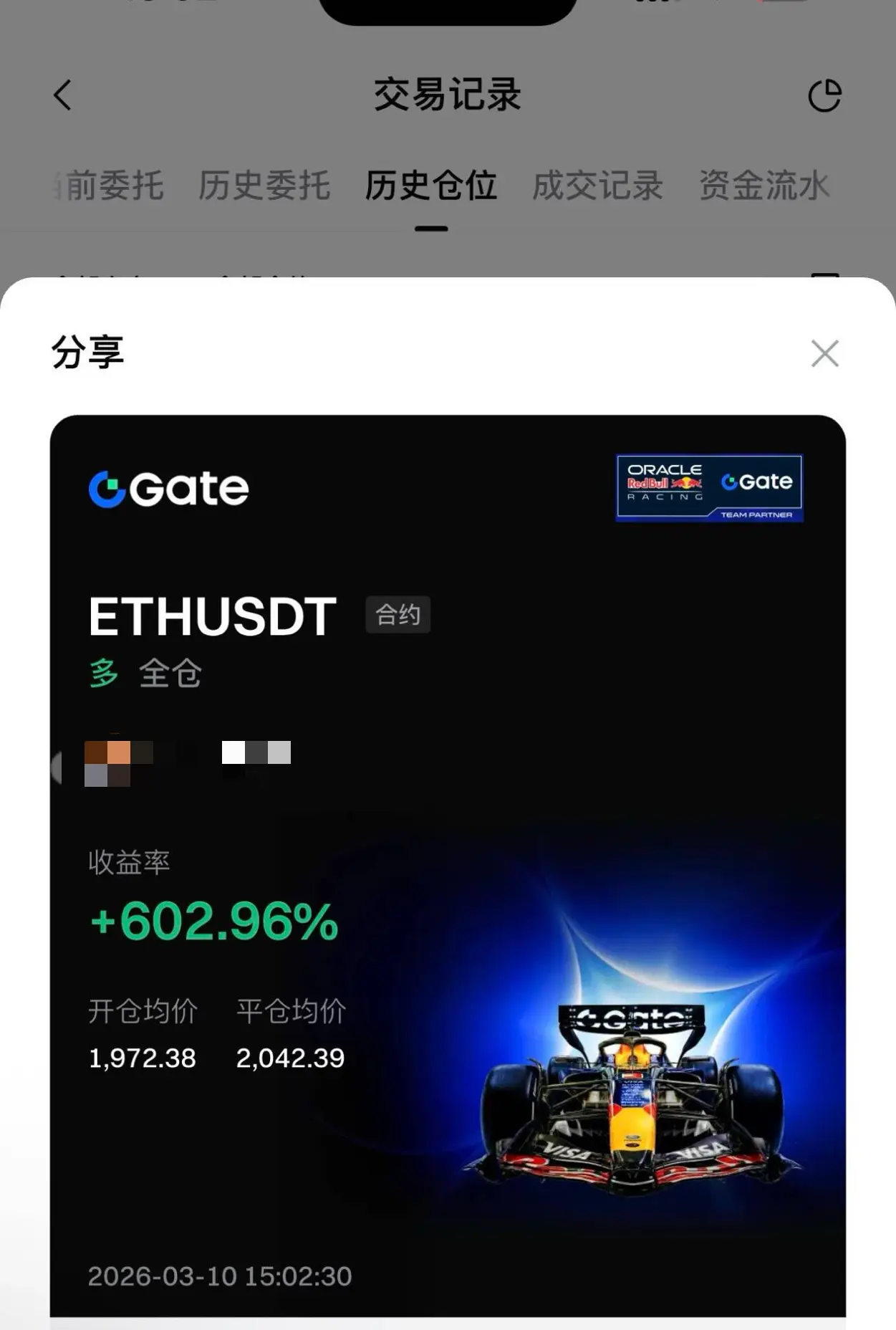896x1330 pixels.
Task: Open the pie chart statistics icon
Action: (824, 95)
